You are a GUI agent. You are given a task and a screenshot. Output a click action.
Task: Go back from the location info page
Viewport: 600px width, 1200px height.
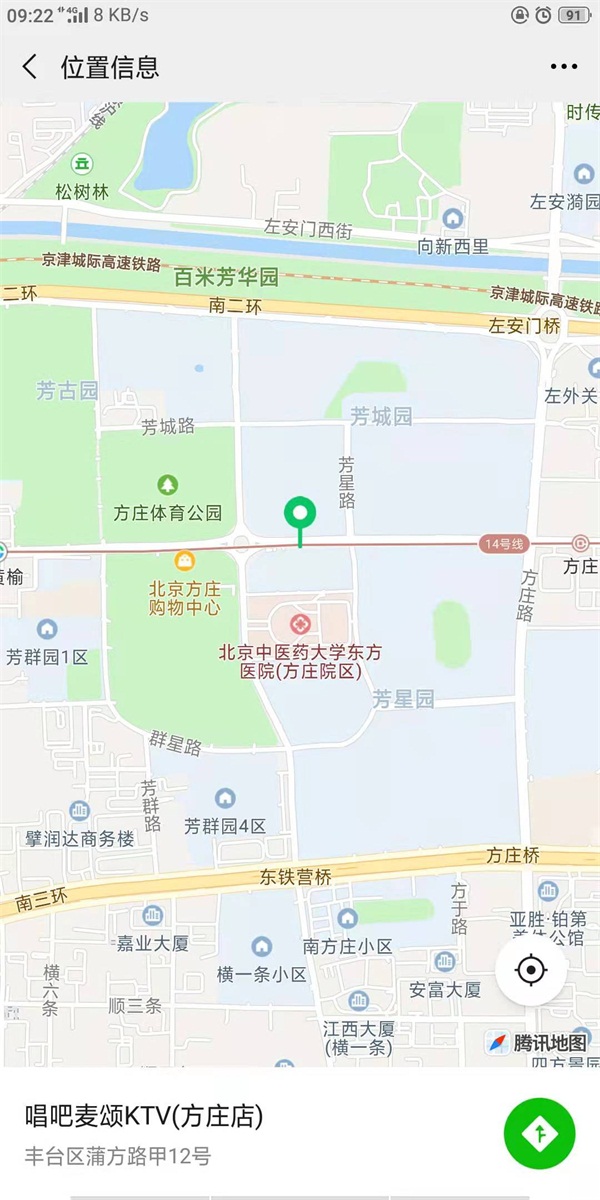pyautogui.click(x=30, y=67)
